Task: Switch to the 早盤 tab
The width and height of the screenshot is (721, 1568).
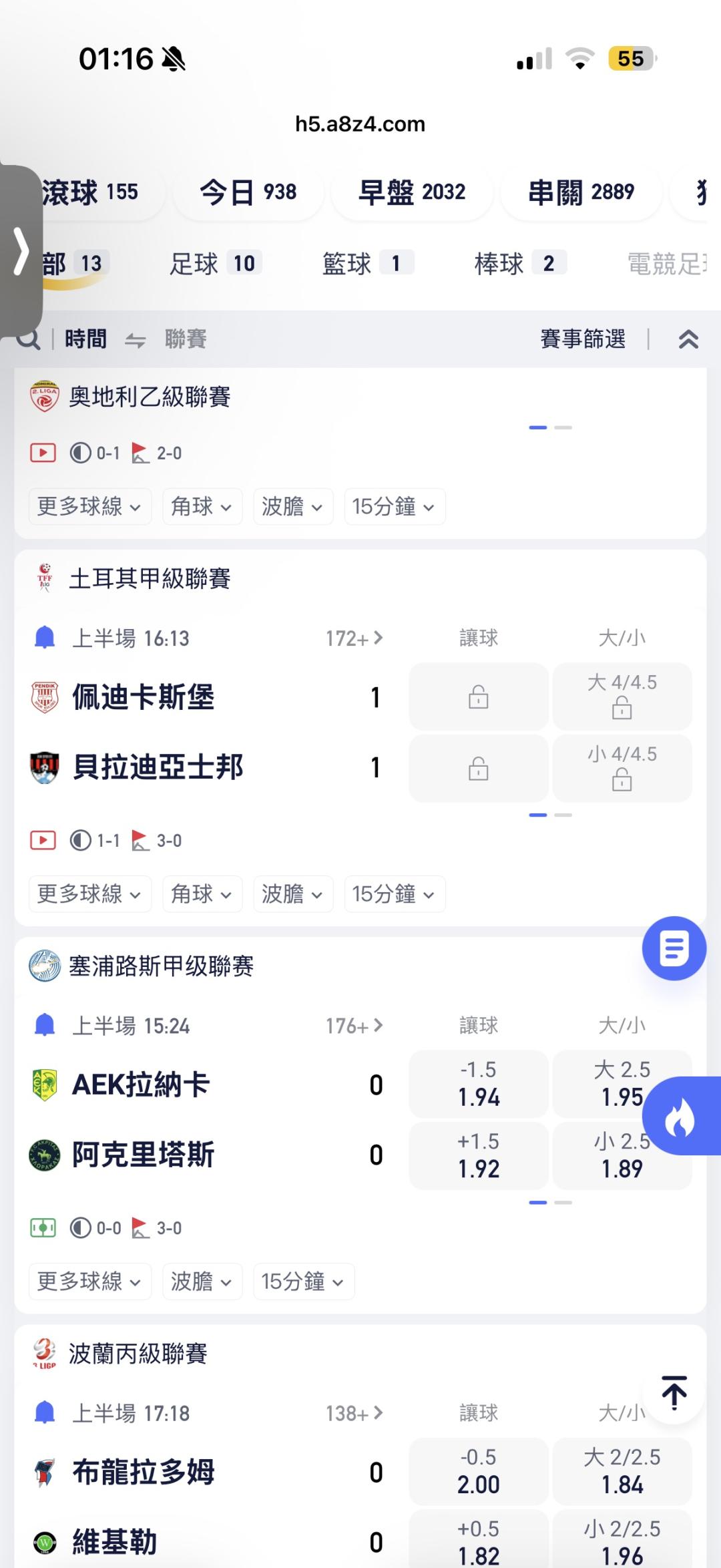Action: pyautogui.click(x=412, y=192)
